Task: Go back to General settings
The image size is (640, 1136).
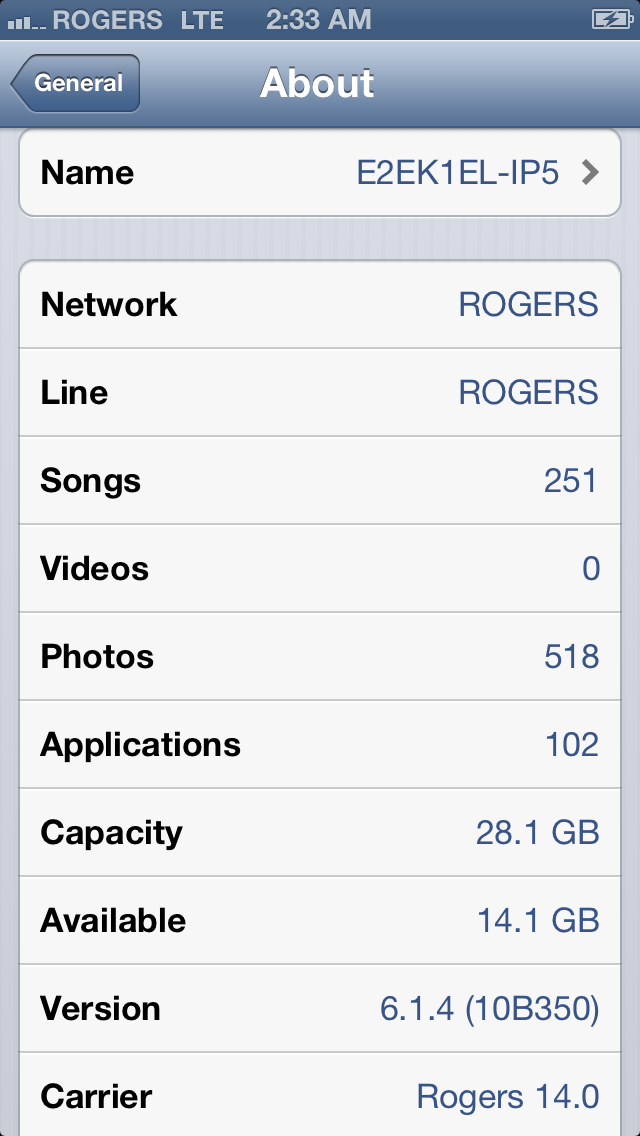Action: (x=75, y=83)
